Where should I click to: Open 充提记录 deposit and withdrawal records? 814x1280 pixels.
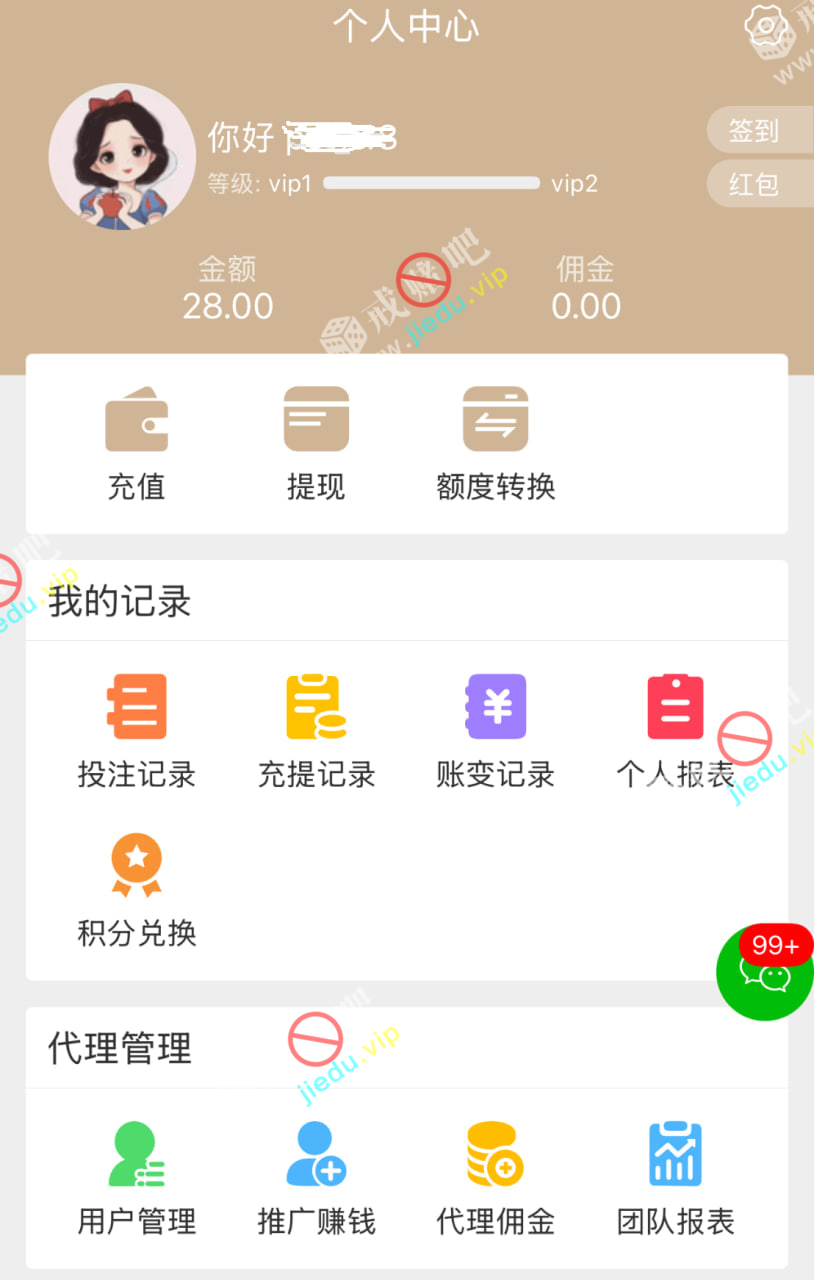point(316,731)
